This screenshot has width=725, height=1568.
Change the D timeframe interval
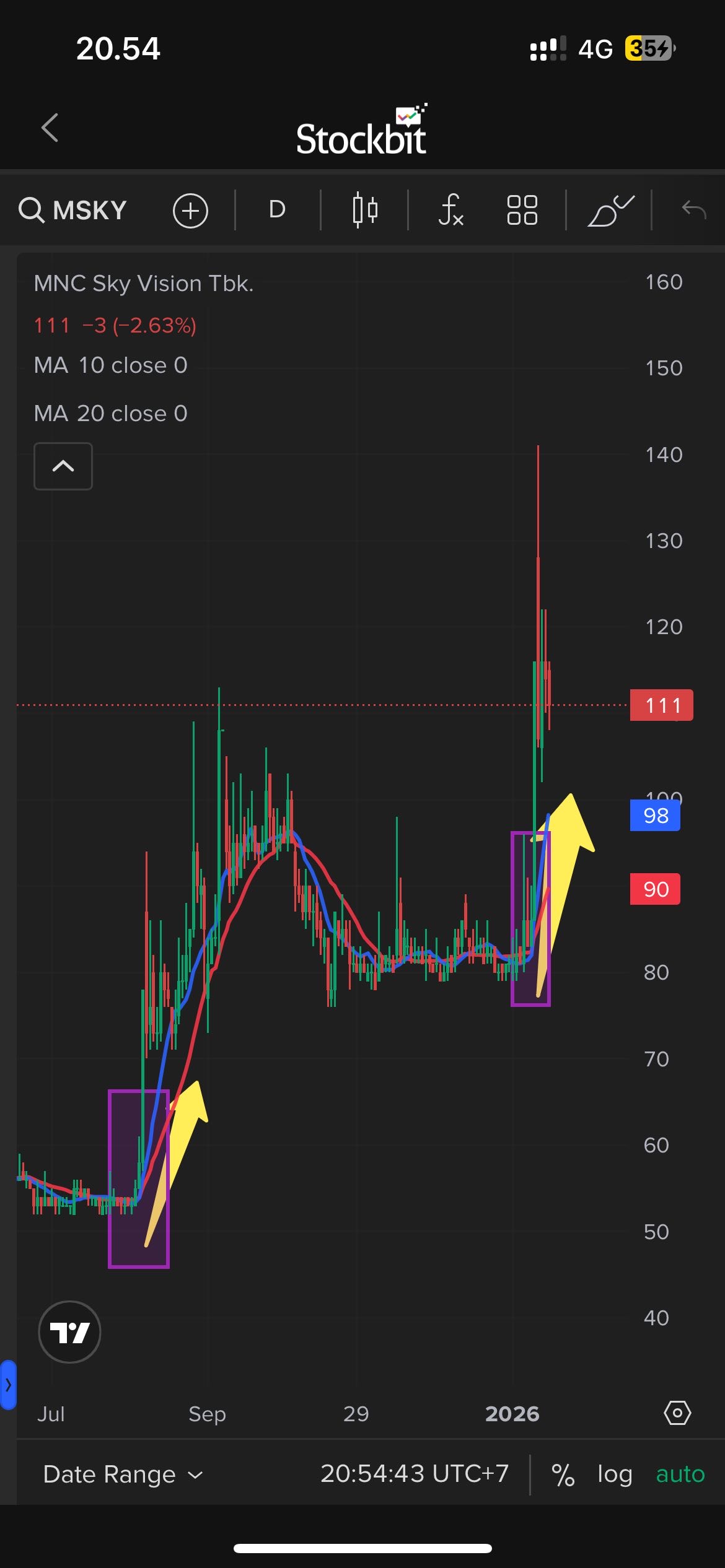pyautogui.click(x=277, y=210)
